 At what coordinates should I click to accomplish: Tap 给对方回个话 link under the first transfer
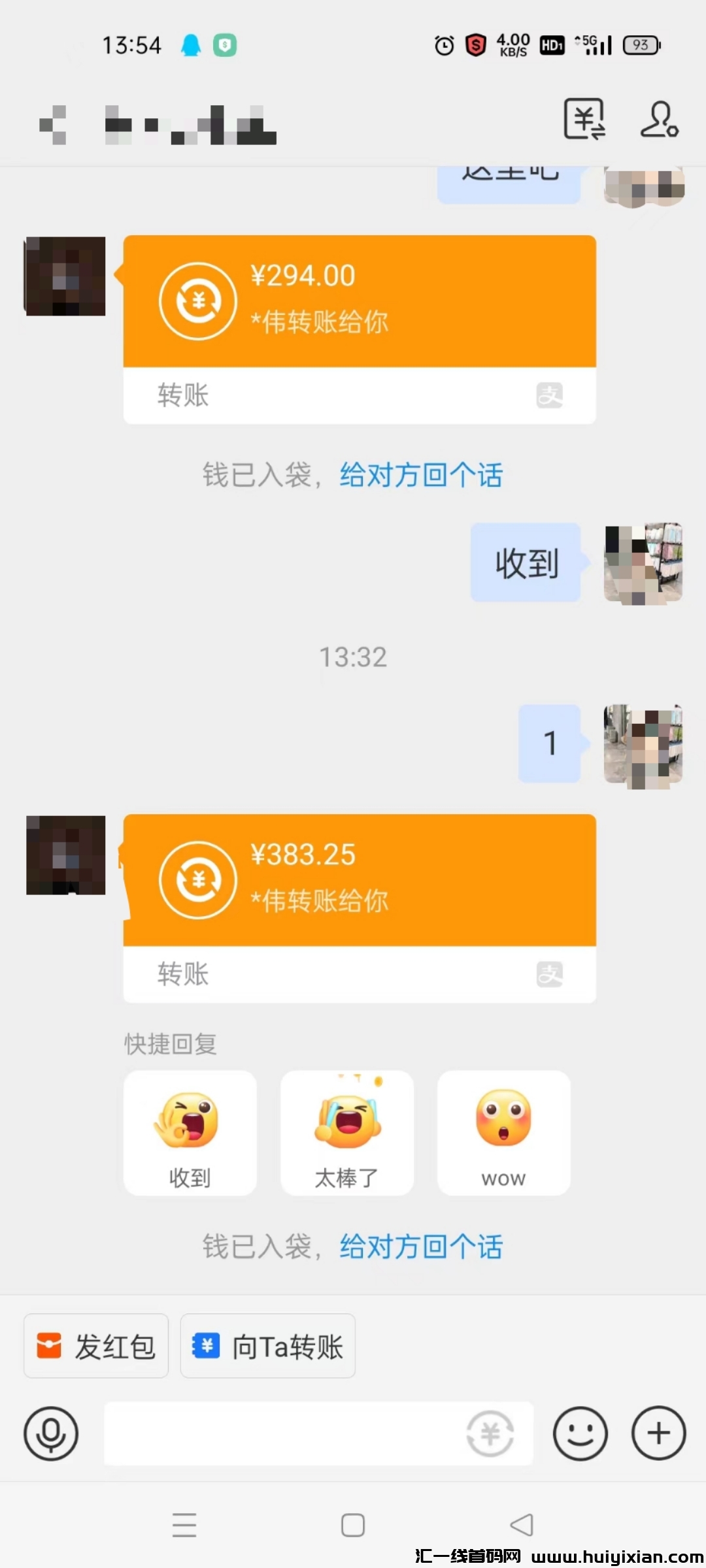[x=420, y=475]
